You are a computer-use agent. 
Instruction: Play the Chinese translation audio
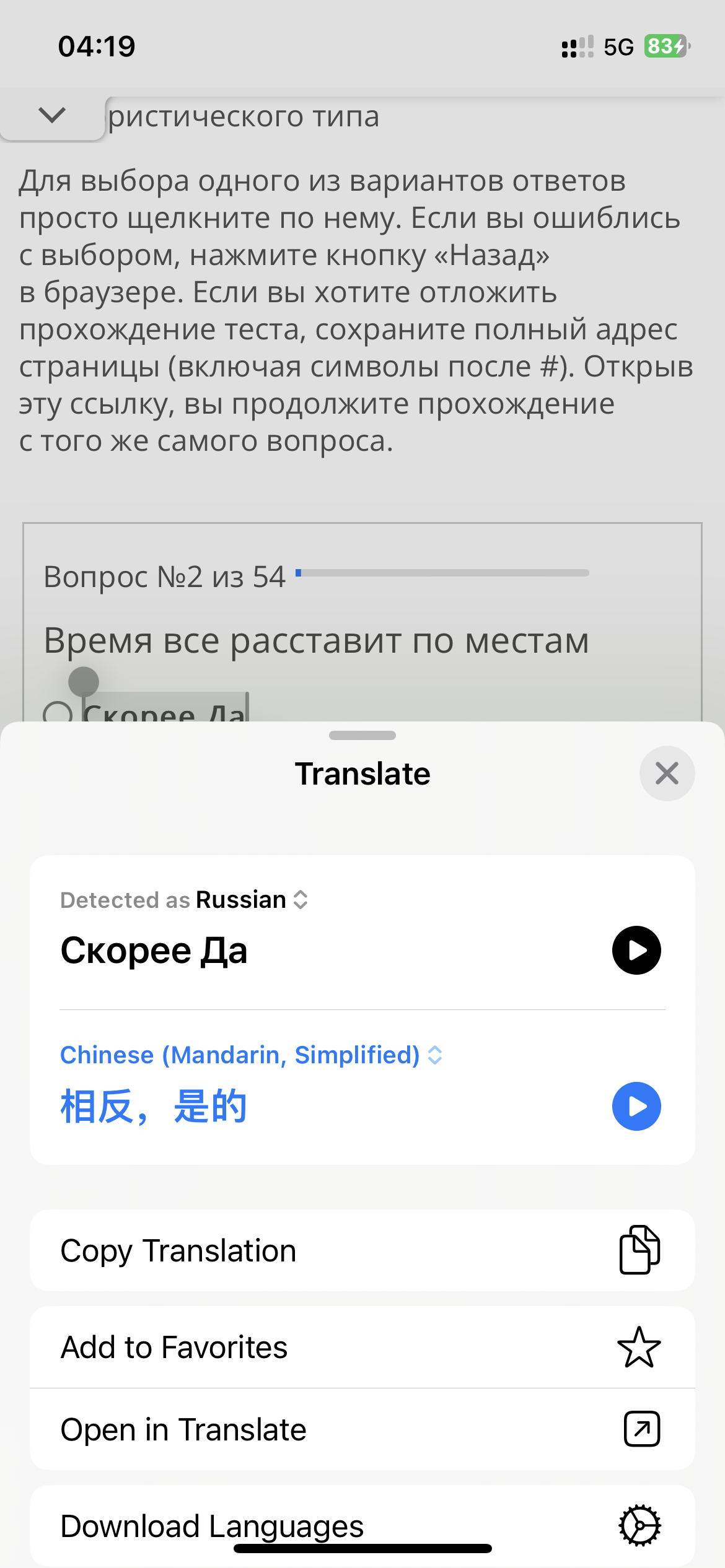[636, 1106]
